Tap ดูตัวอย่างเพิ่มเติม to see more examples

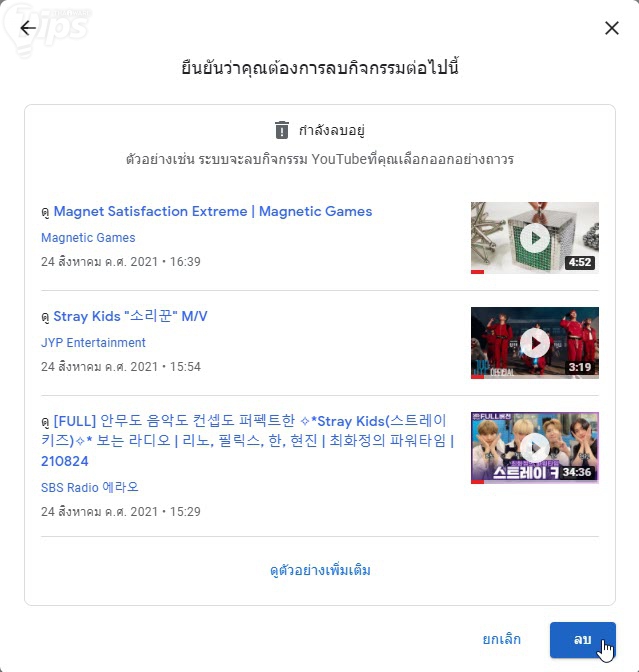tap(320, 570)
